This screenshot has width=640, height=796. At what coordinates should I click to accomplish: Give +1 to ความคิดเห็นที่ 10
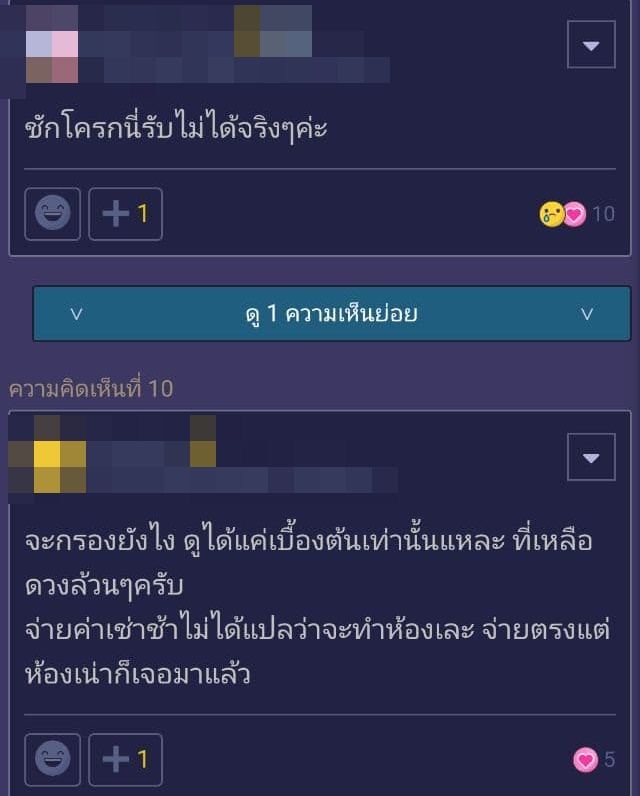[x=125, y=760]
